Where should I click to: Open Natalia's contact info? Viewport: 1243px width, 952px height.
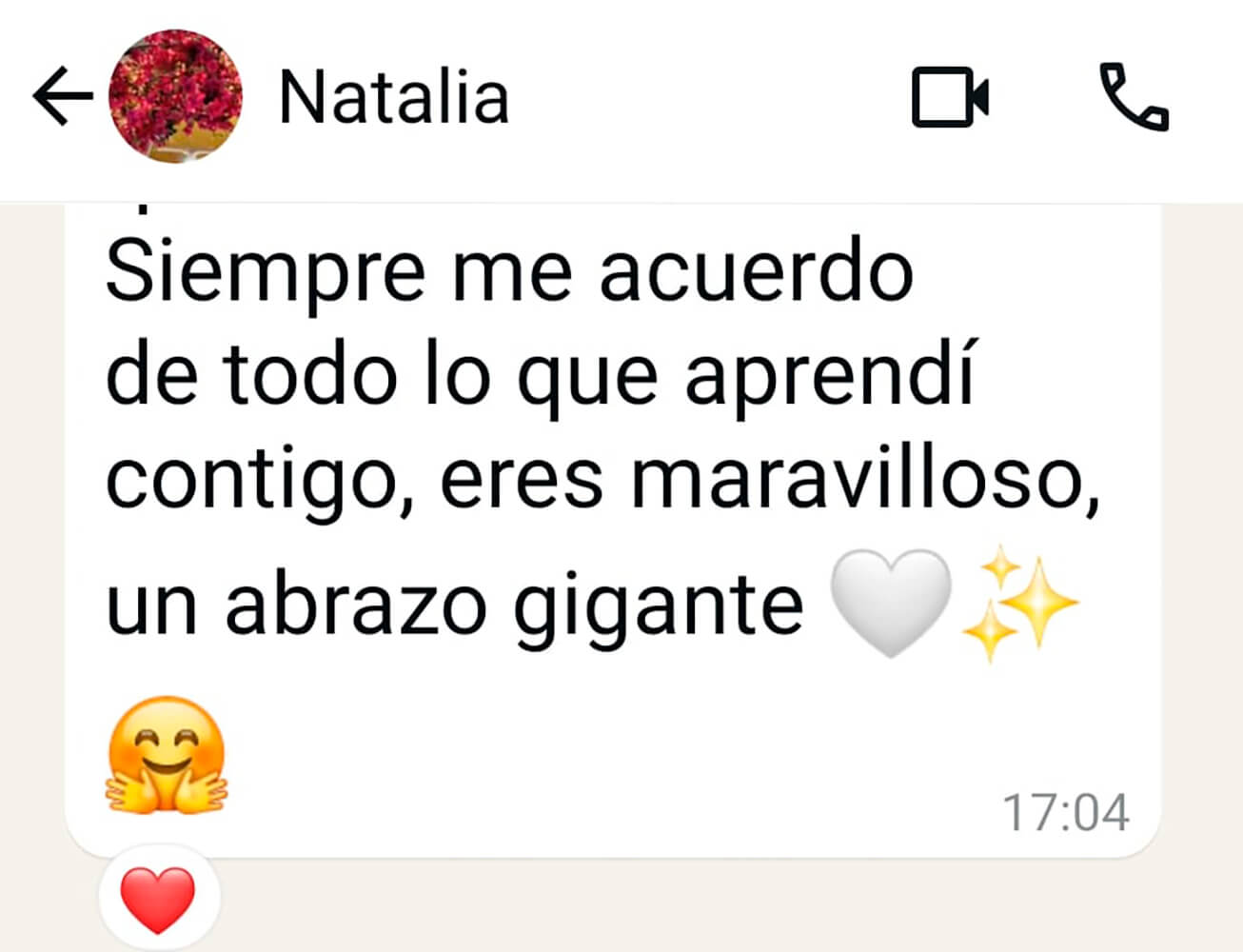pos(394,98)
